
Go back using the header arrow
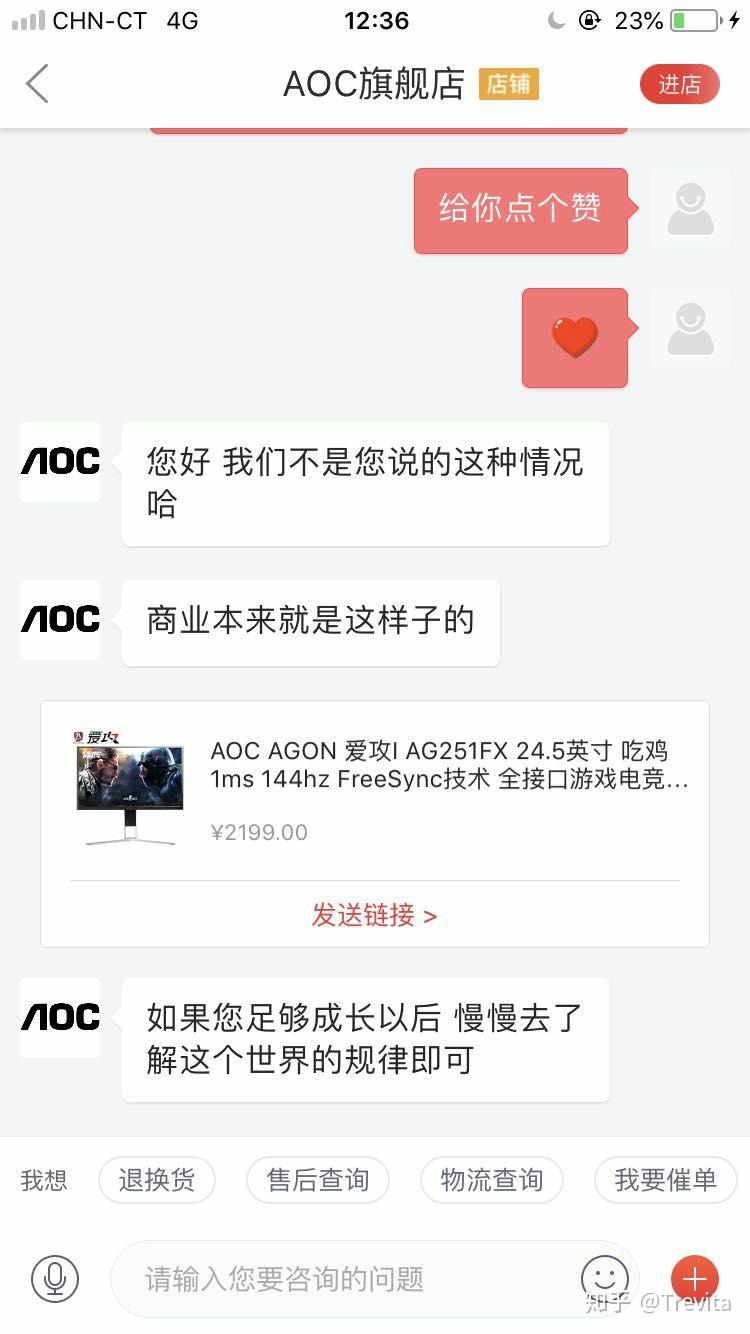(37, 84)
